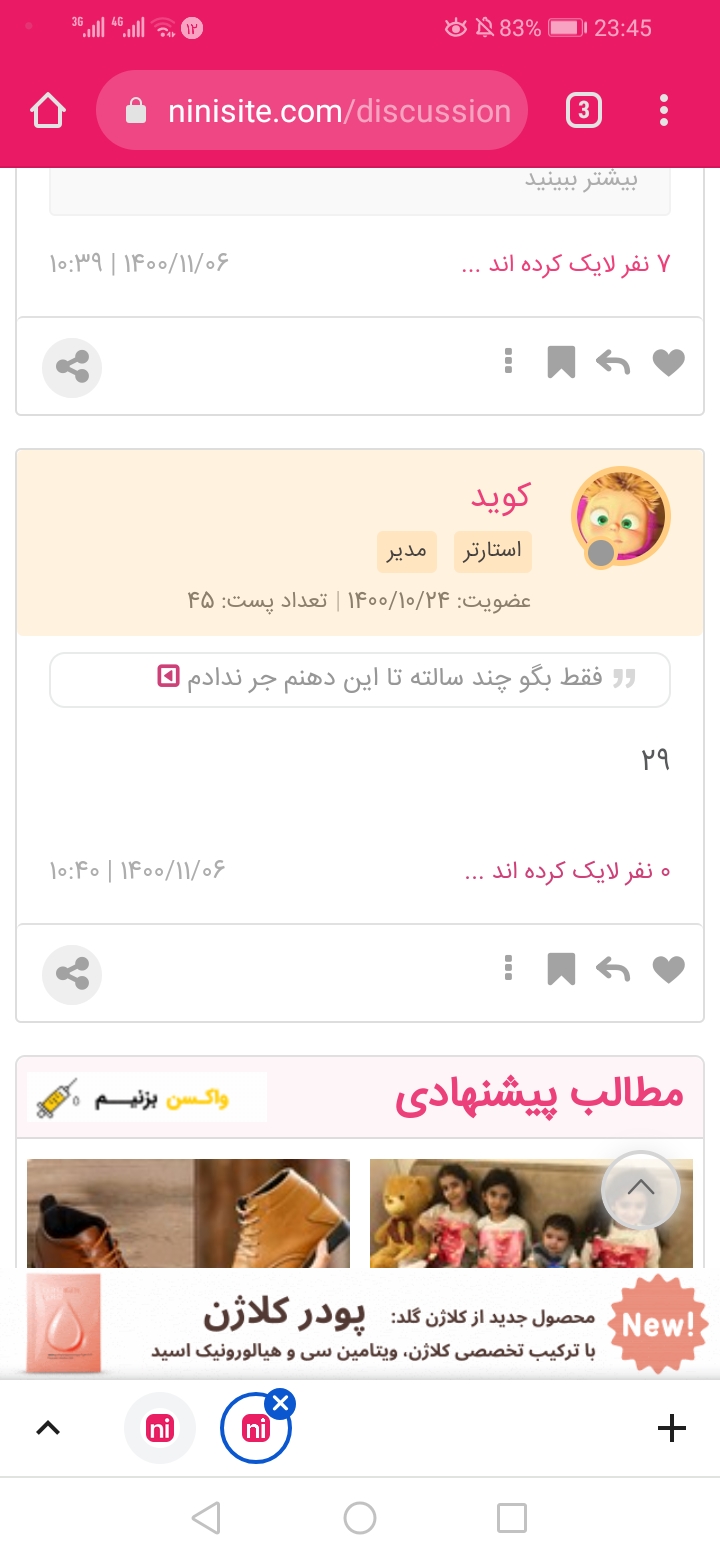Jump back to top with the up arrow
This screenshot has width=720, height=1560.
click(640, 1190)
